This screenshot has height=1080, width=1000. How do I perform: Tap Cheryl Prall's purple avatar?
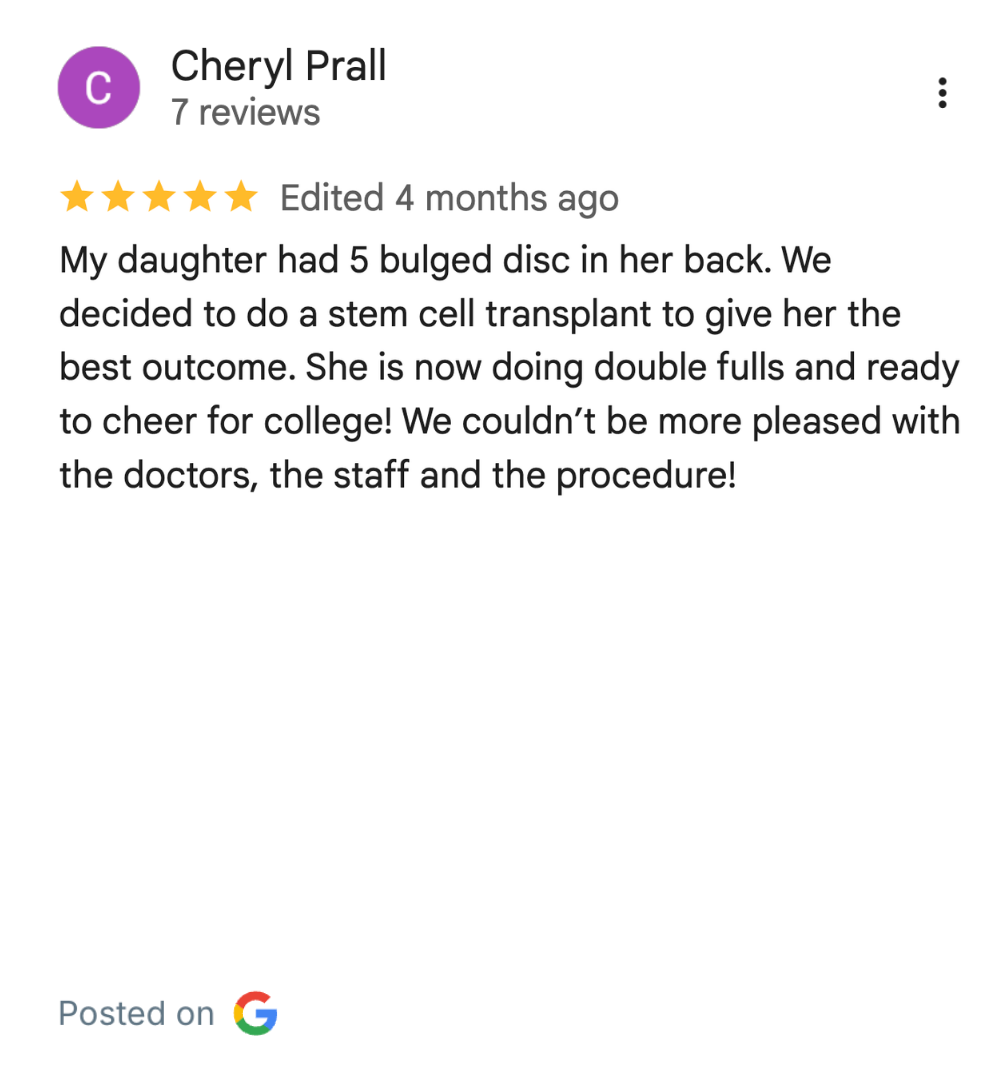(x=98, y=88)
